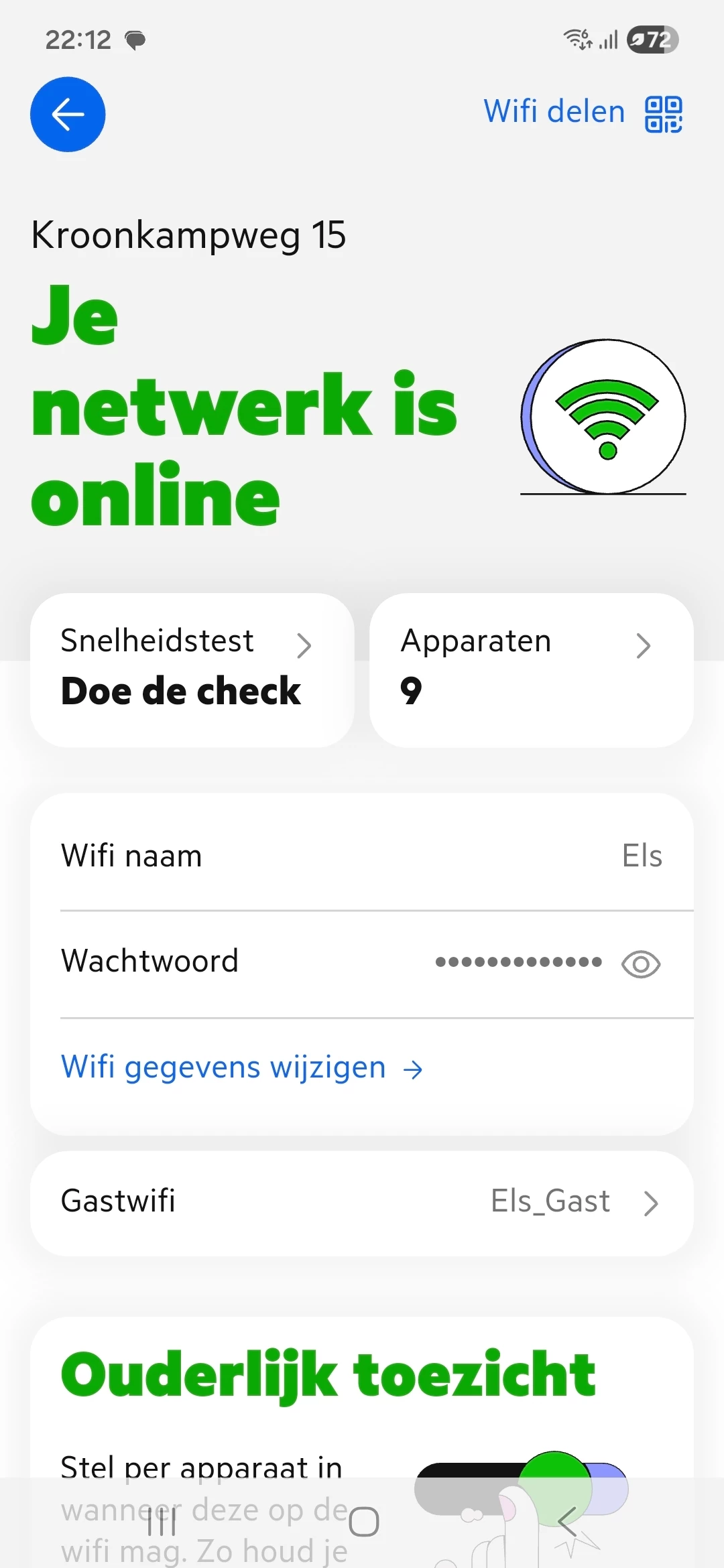This screenshot has height=1568, width=724.
Task: Go back using the blue arrow button
Action: [x=68, y=115]
